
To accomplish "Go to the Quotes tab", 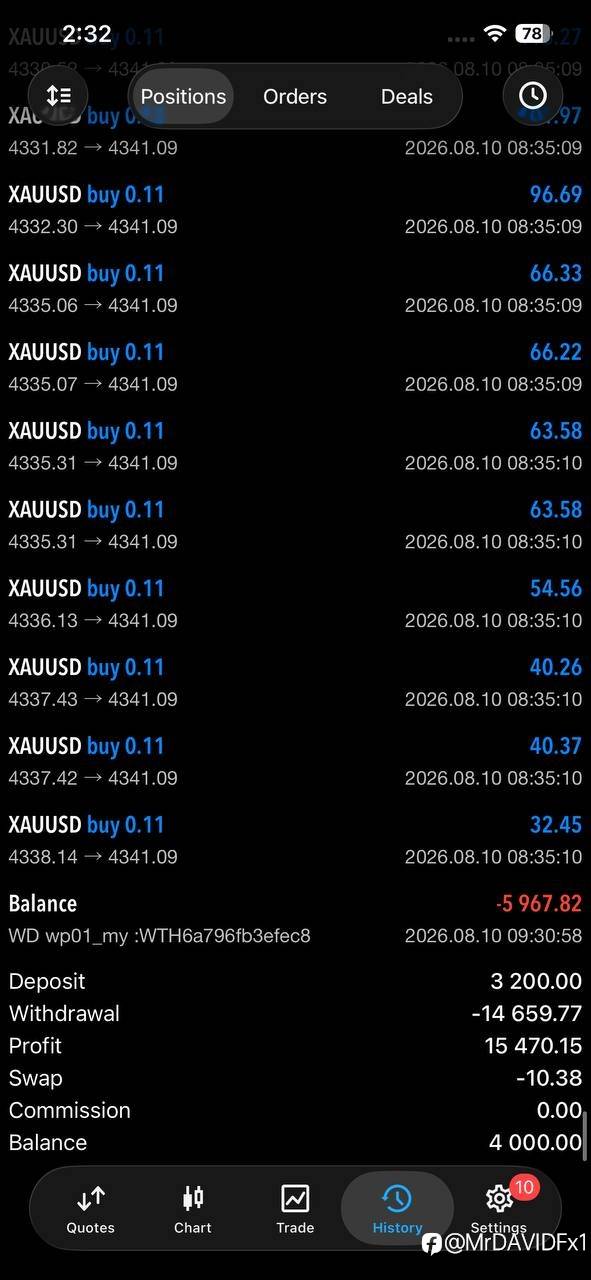I will click(90, 1208).
